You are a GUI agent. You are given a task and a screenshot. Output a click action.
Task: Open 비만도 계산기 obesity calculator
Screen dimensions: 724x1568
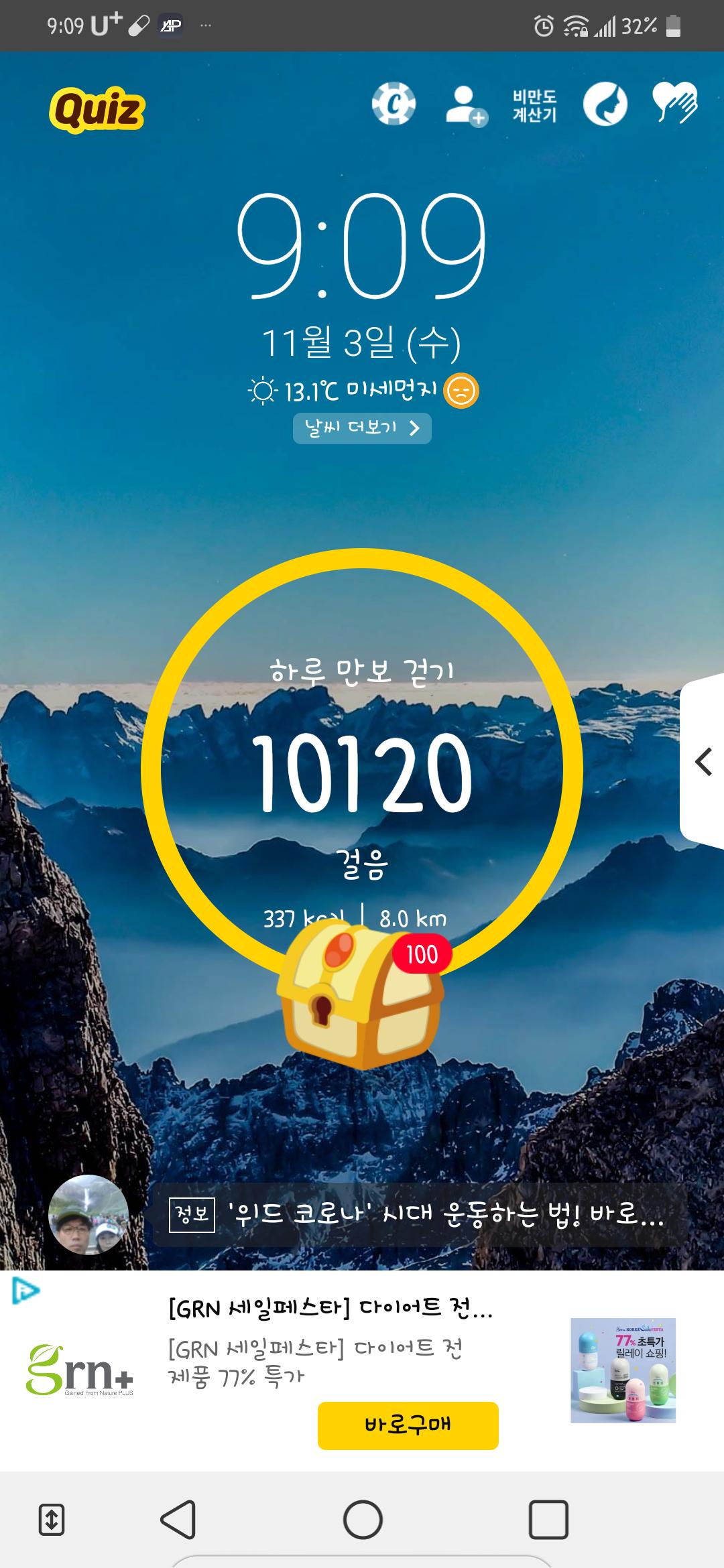point(534,106)
